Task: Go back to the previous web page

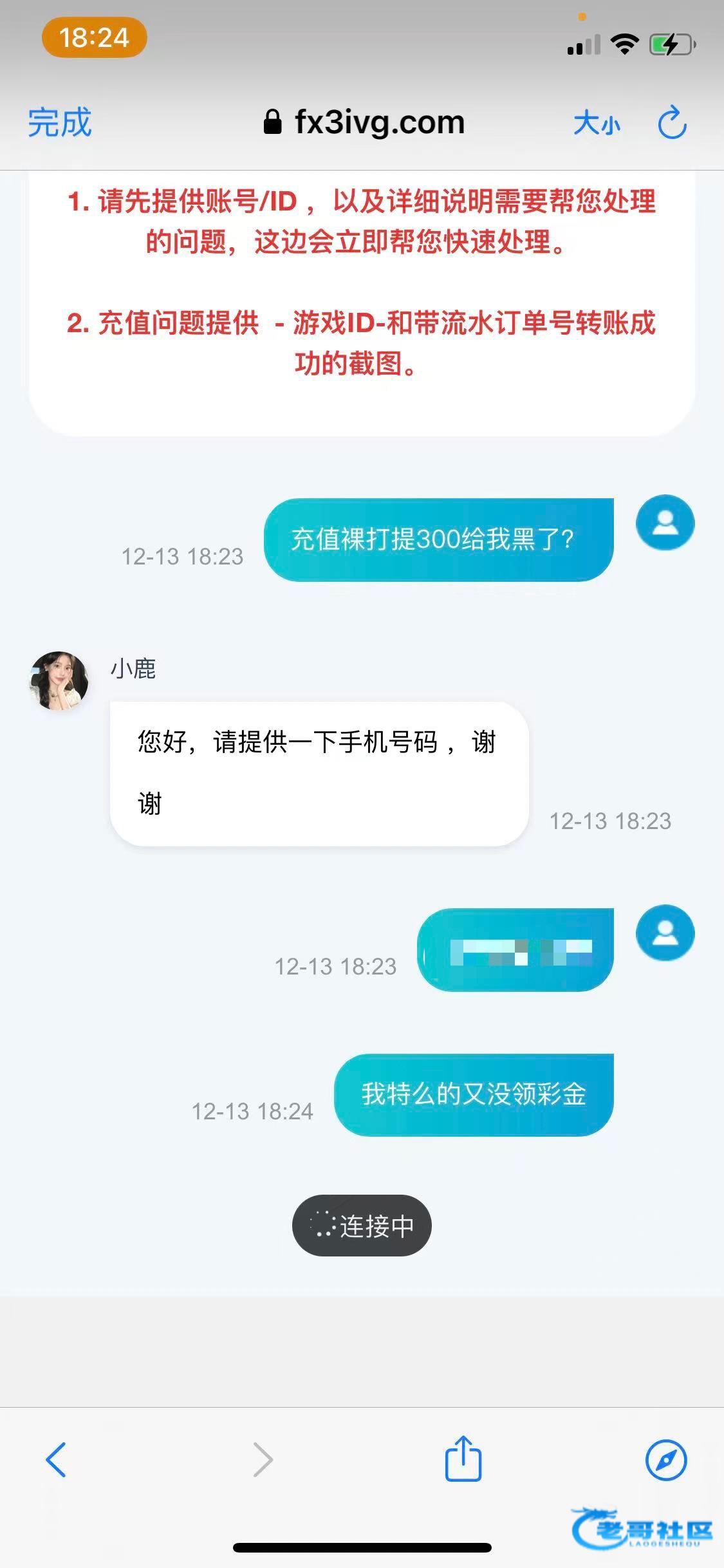Action: coord(56,1460)
